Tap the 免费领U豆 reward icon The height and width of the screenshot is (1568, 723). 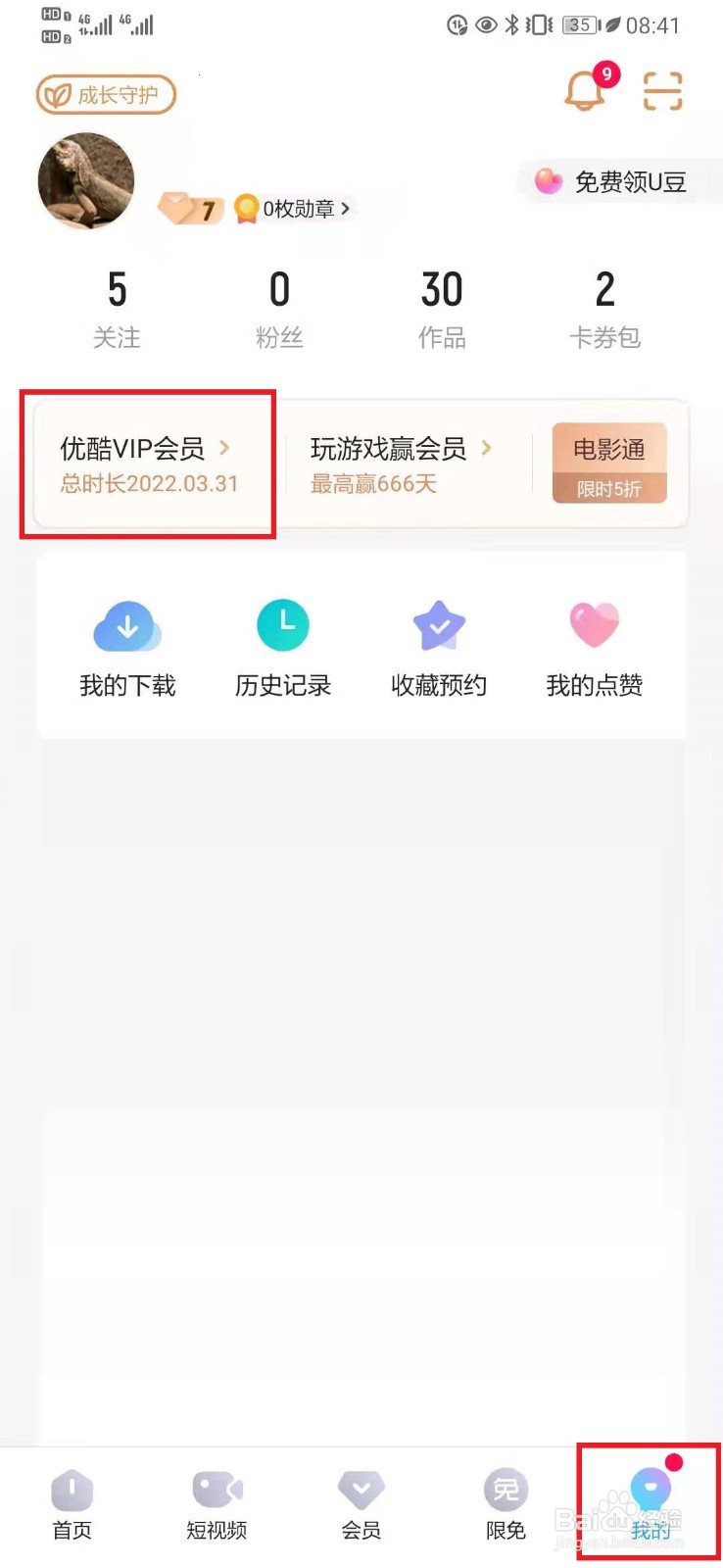click(x=548, y=181)
